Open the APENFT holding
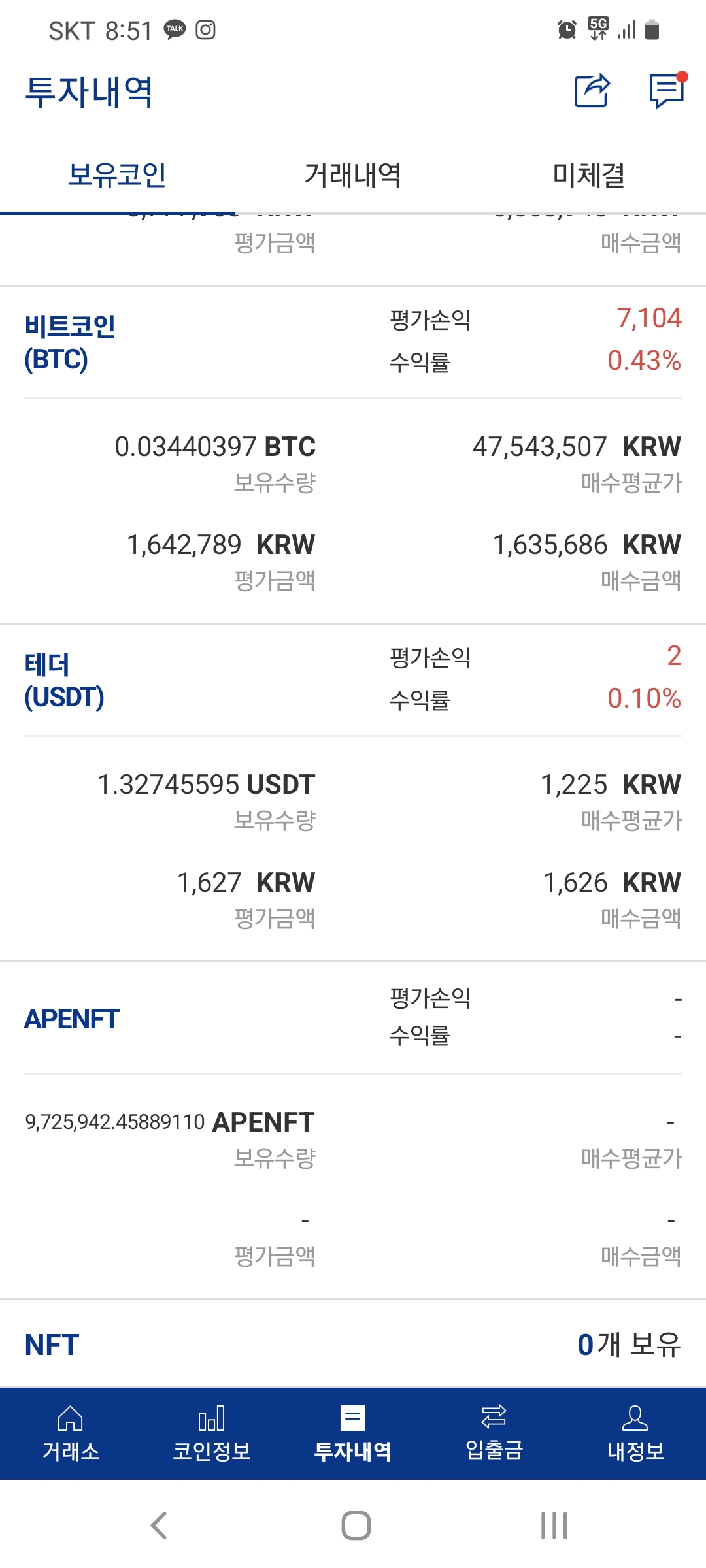 click(71, 1019)
